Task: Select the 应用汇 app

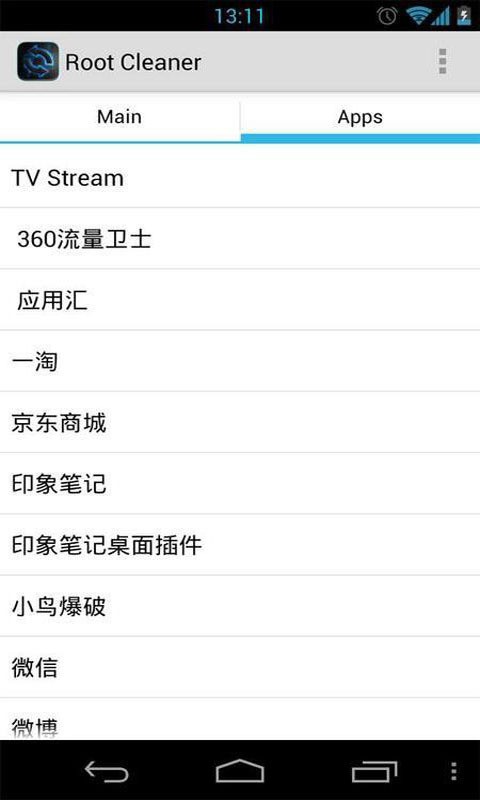Action: (x=240, y=300)
